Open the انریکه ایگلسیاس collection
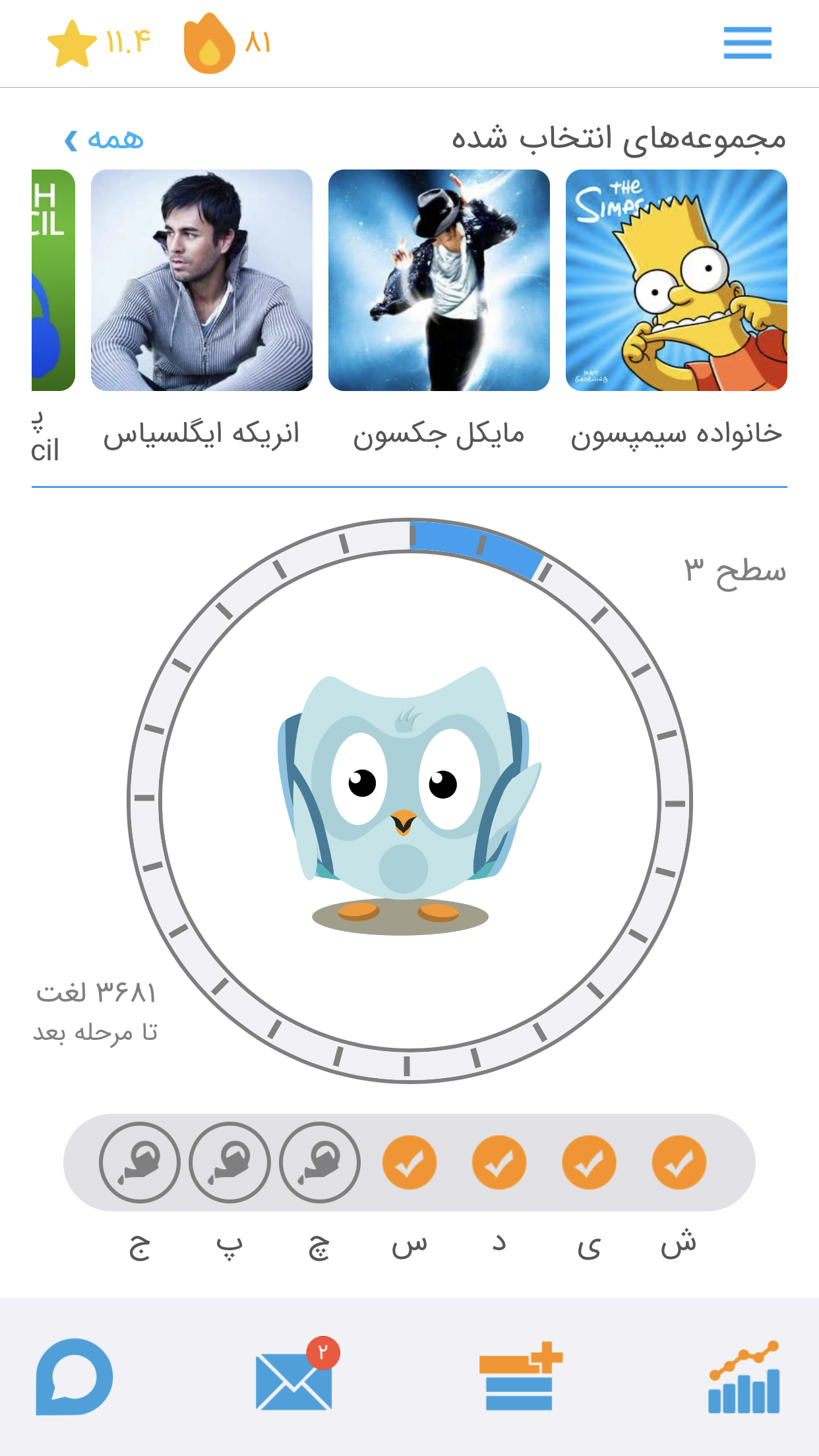 tap(201, 280)
